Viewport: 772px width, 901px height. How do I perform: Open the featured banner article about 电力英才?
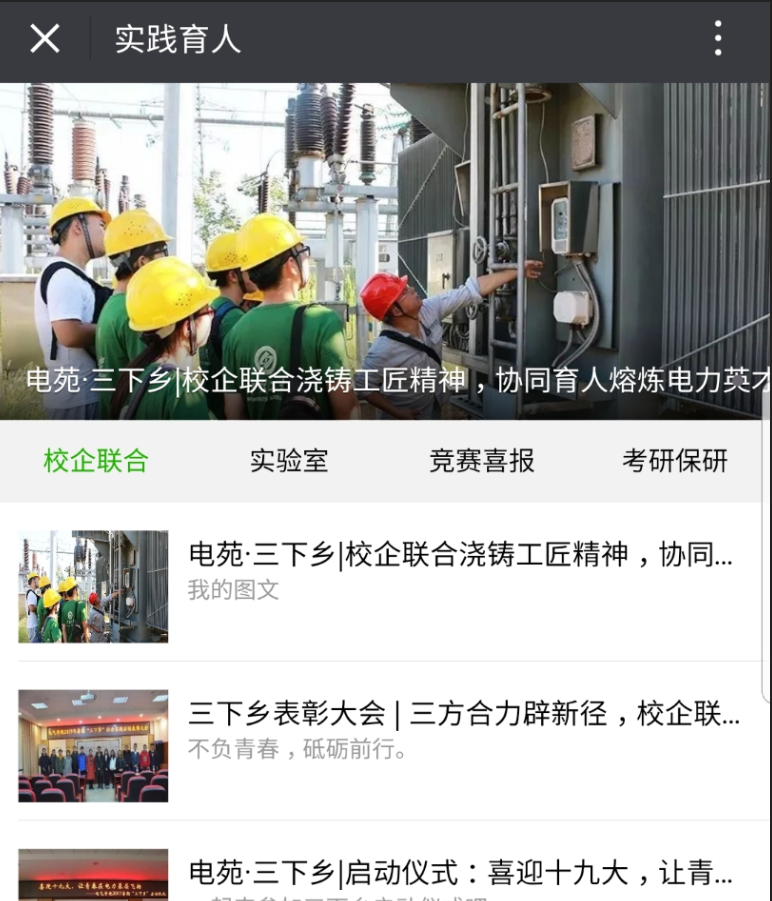click(385, 250)
